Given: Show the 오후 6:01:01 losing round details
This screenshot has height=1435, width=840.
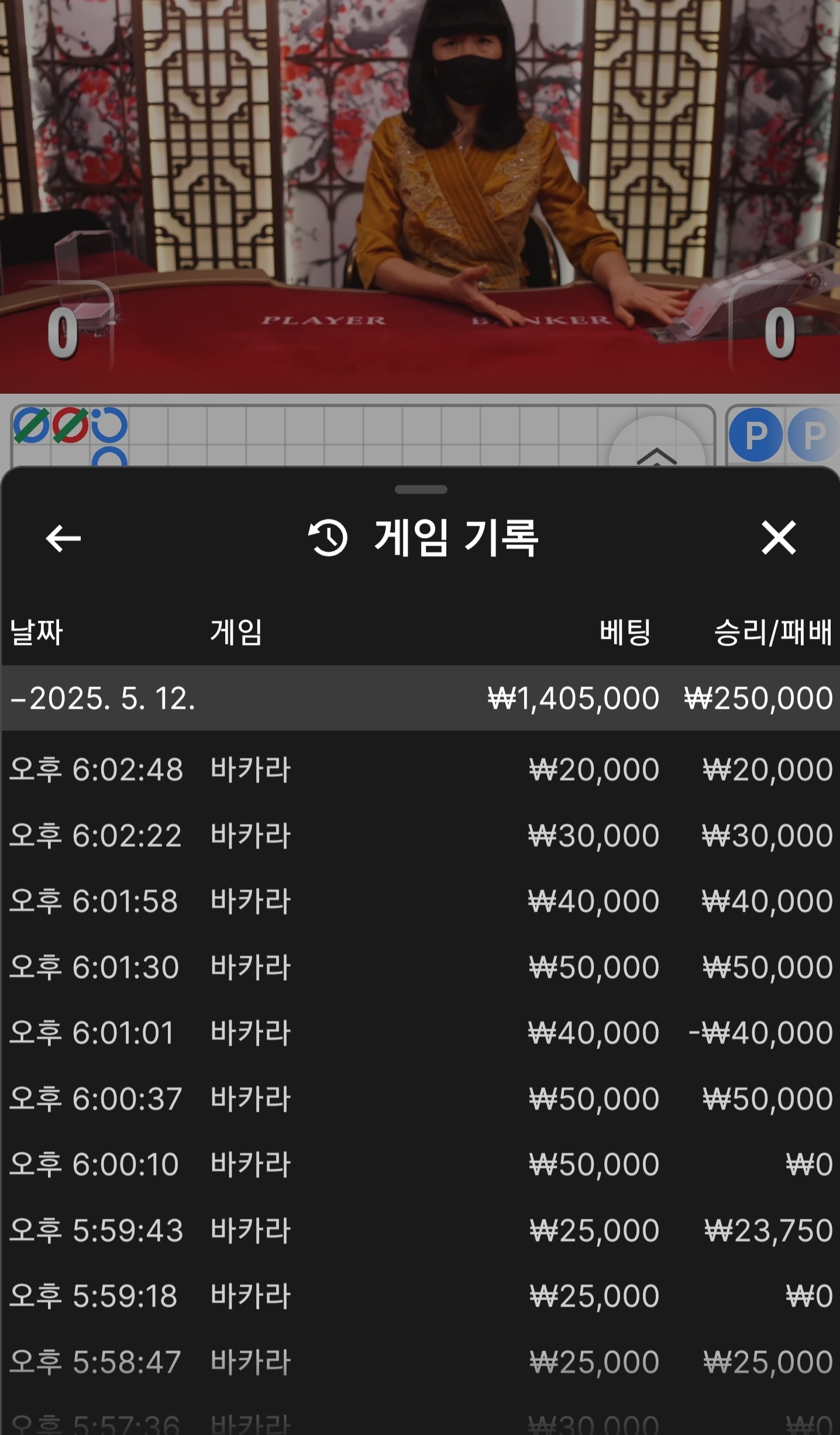Looking at the screenshot, I should [x=420, y=1033].
